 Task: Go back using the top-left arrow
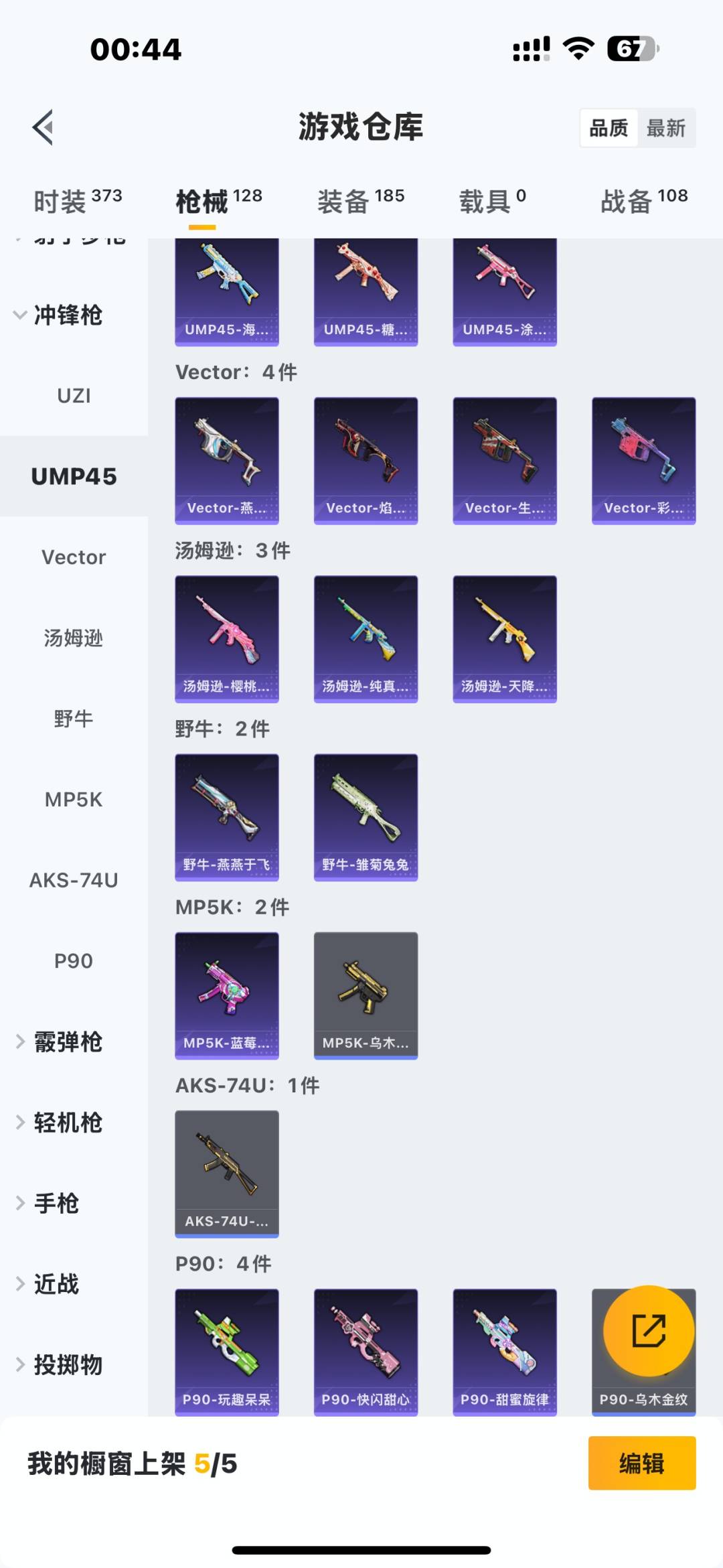tap(44, 127)
